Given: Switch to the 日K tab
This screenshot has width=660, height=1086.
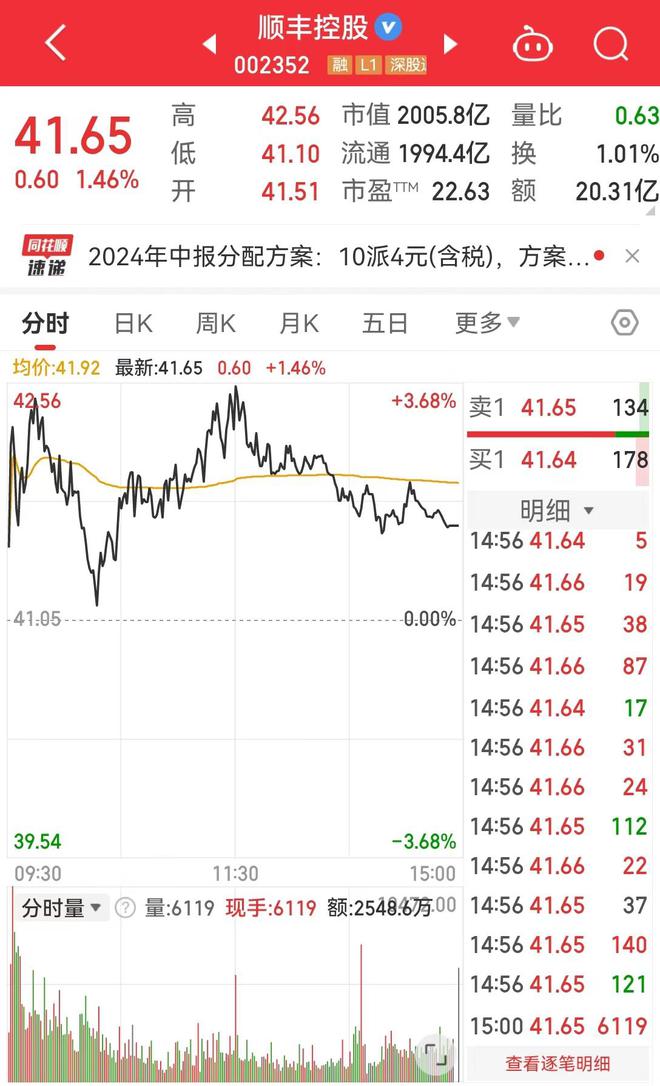Looking at the screenshot, I should pos(133,323).
